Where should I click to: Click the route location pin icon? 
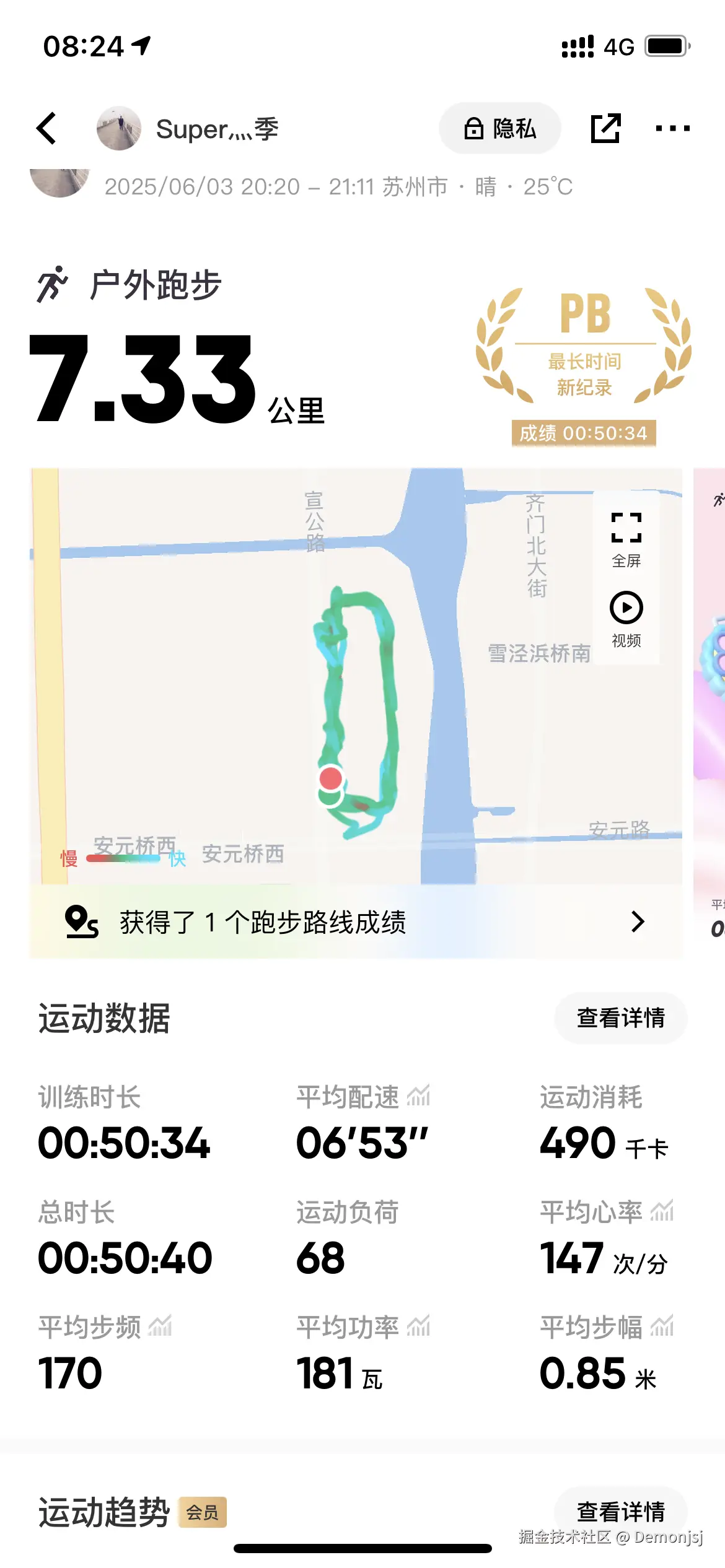(81, 922)
